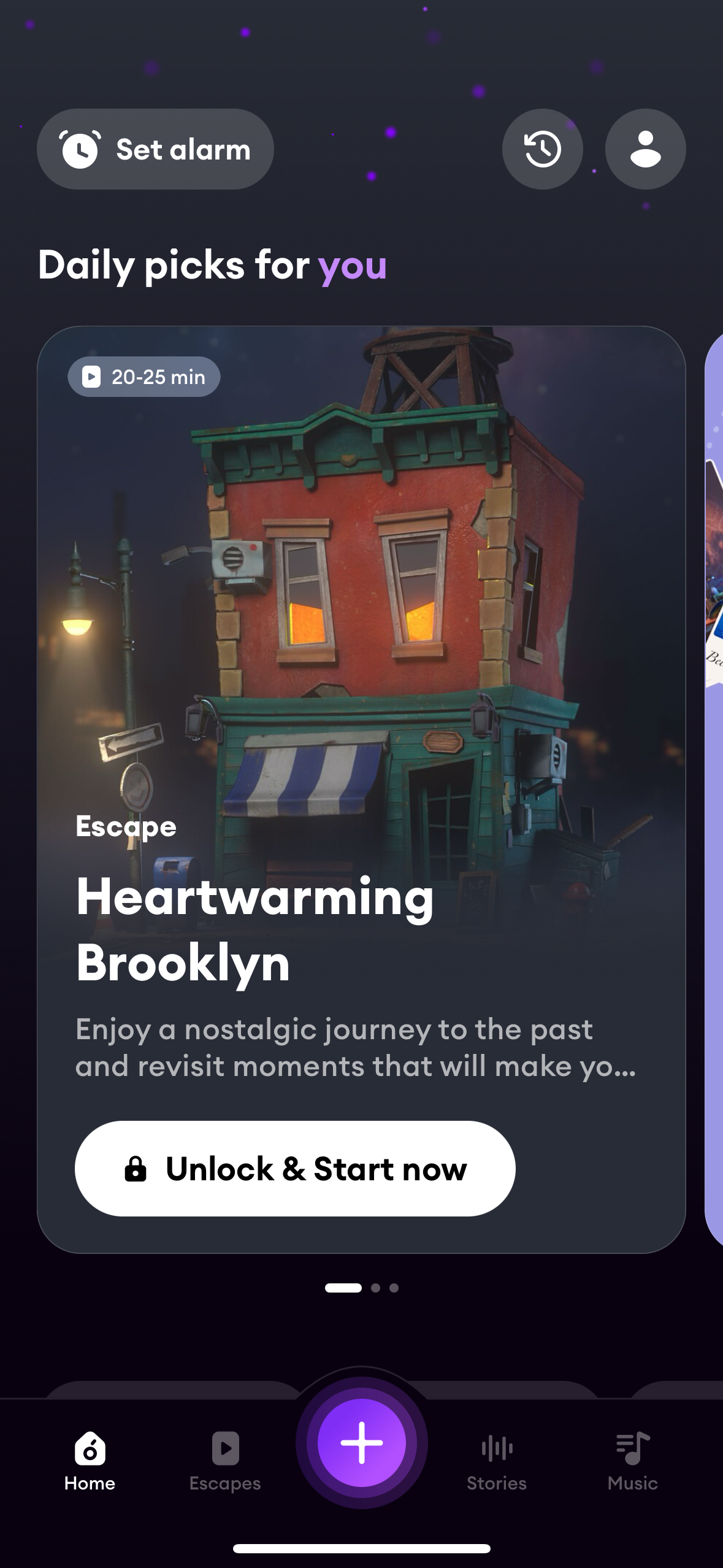Image resolution: width=723 pixels, height=1568 pixels.
Task: Switch to the Music tab
Action: point(632,1461)
